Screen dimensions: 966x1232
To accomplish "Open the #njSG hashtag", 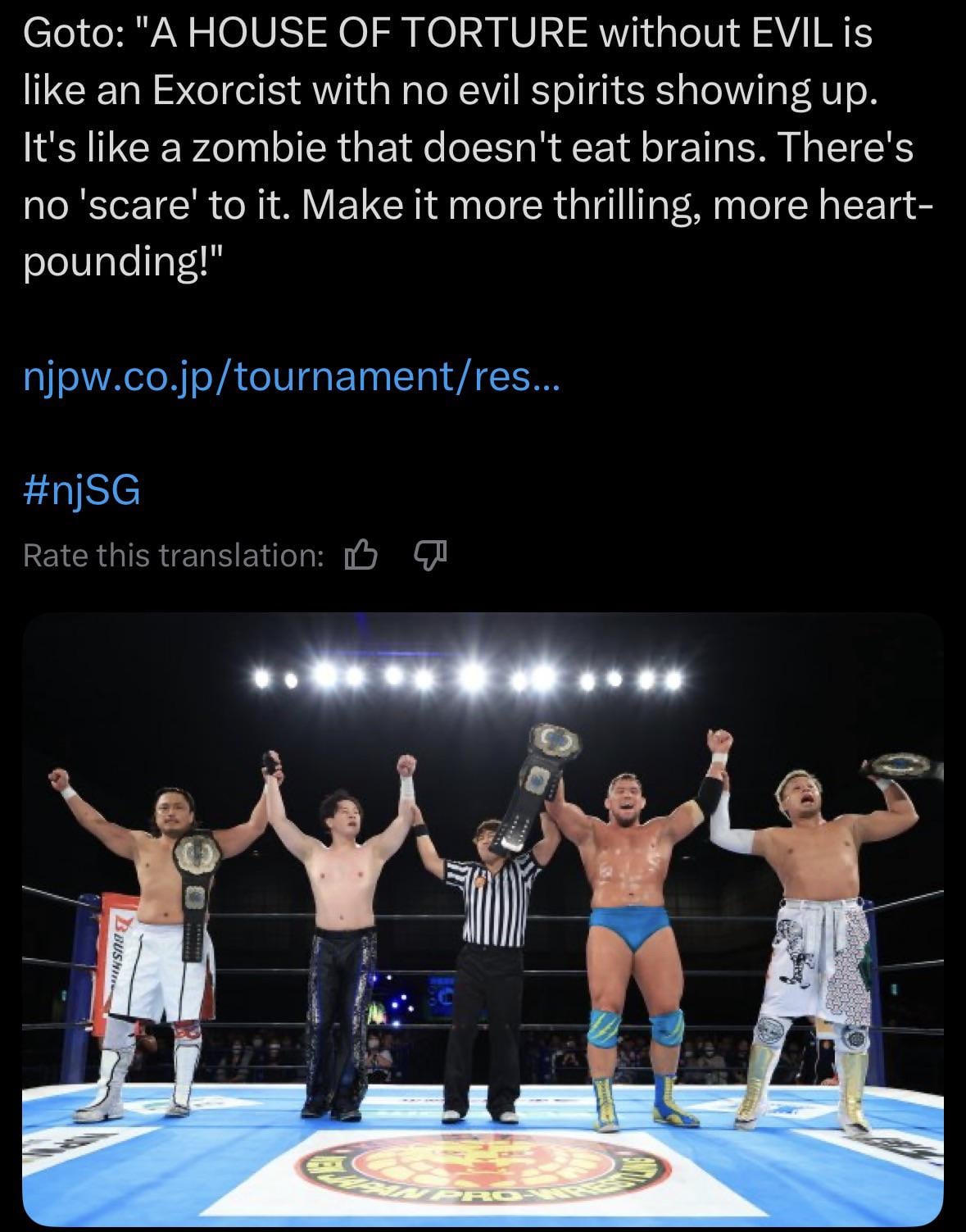I will pyautogui.click(x=82, y=492).
